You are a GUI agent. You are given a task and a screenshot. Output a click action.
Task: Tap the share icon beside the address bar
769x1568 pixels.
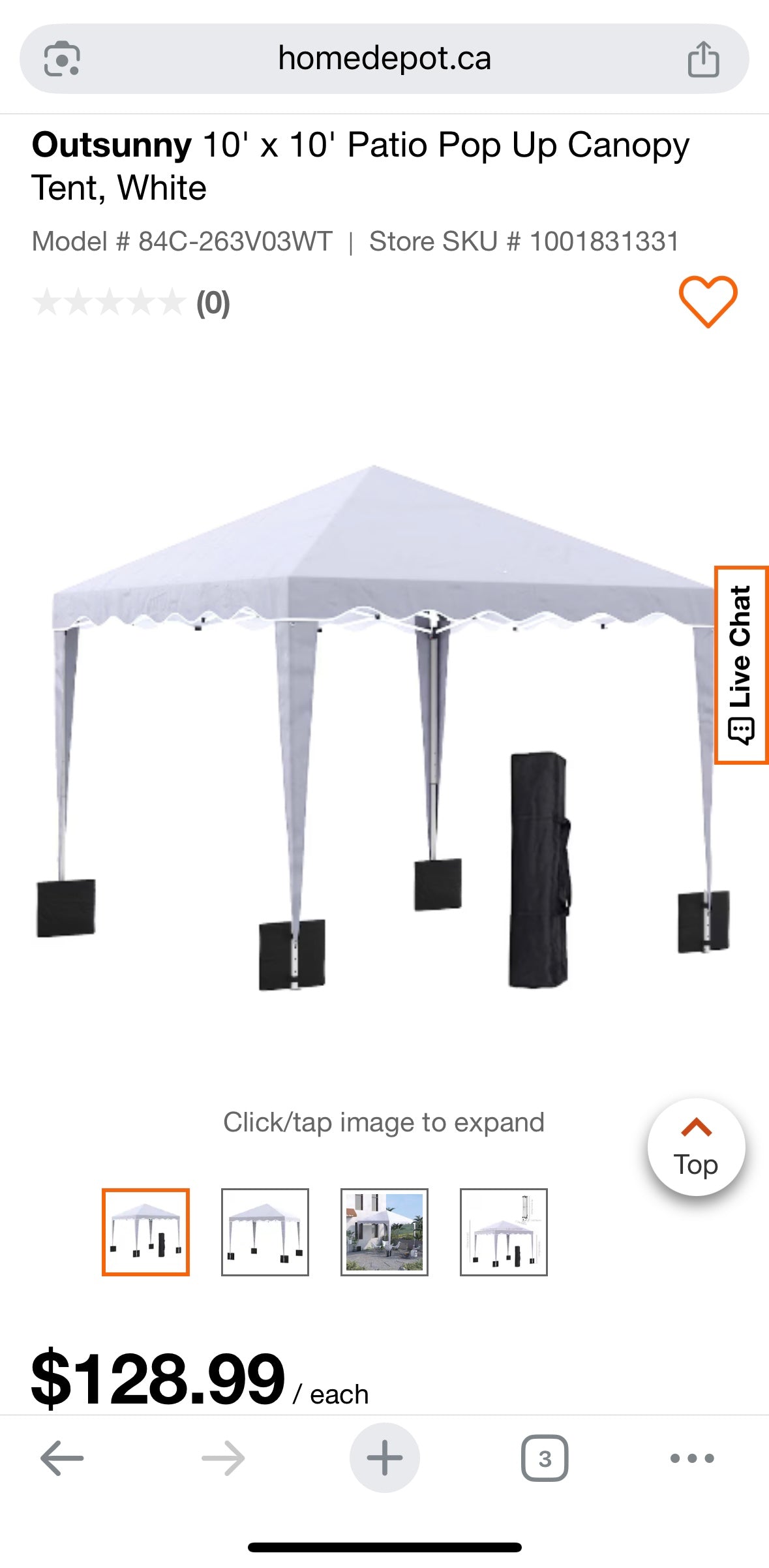(x=704, y=57)
